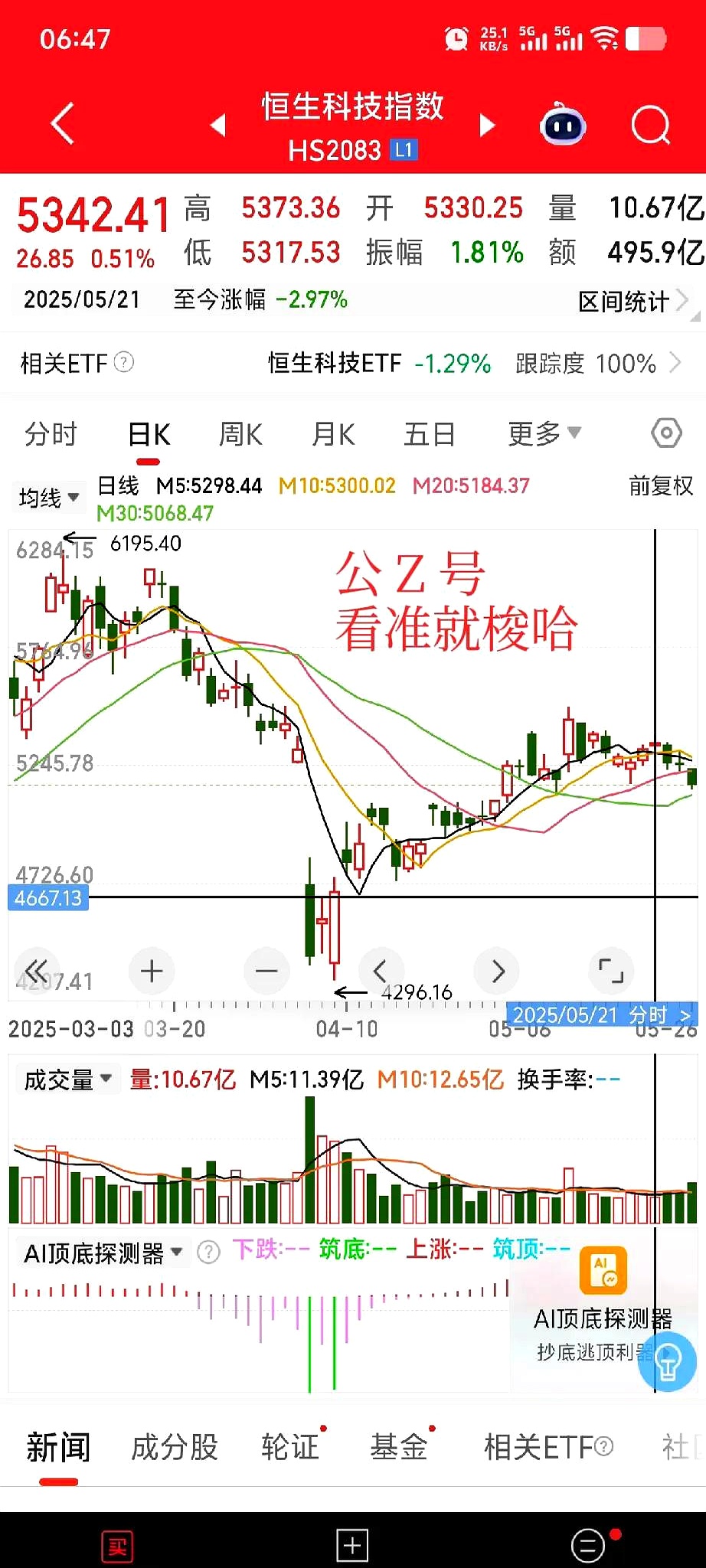This screenshot has height=1568, width=706.
Task: Zoom in on chart with plus icon
Action: coord(151,971)
